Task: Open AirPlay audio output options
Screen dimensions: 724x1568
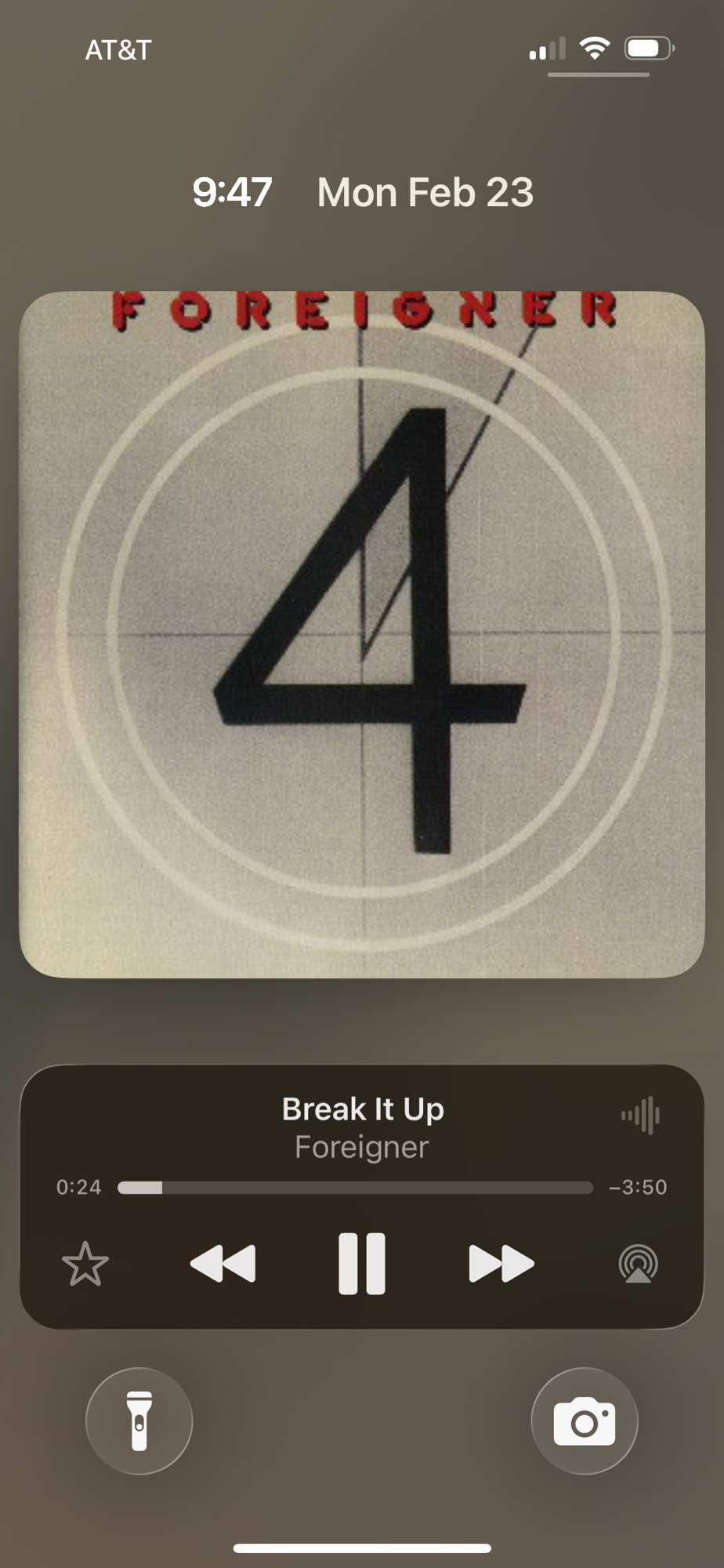Action: (639, 1264)
